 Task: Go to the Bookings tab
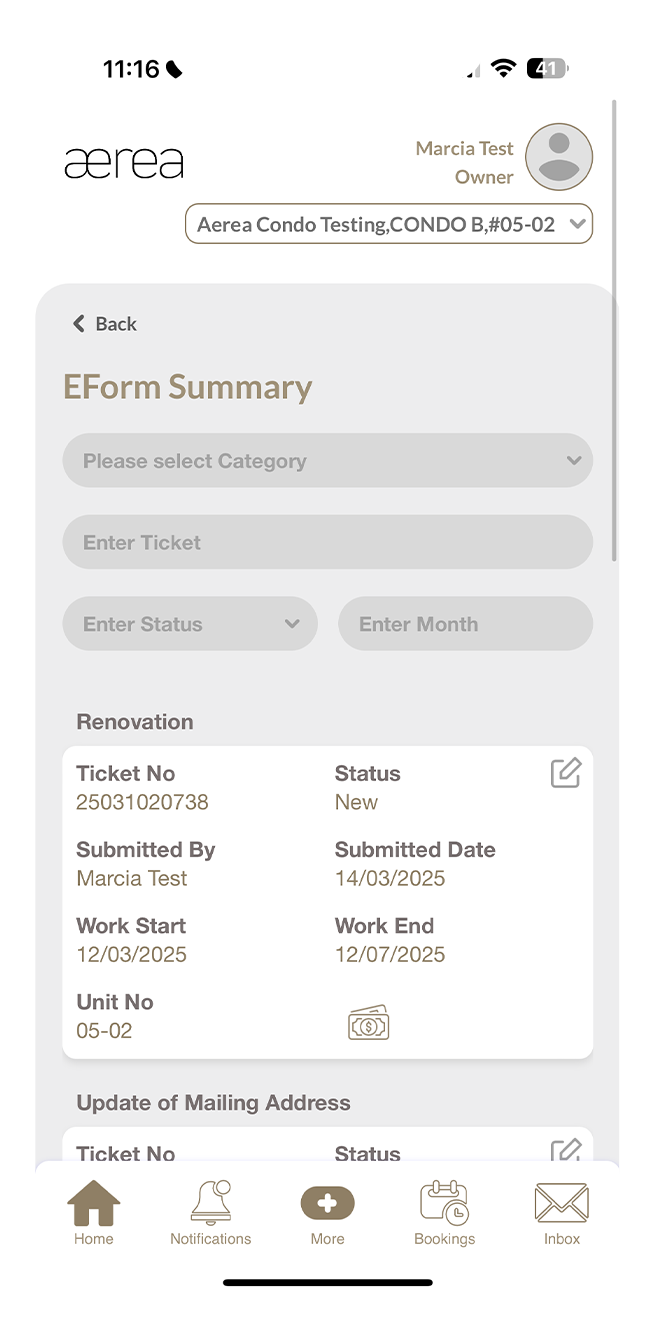pos(445,1213)
